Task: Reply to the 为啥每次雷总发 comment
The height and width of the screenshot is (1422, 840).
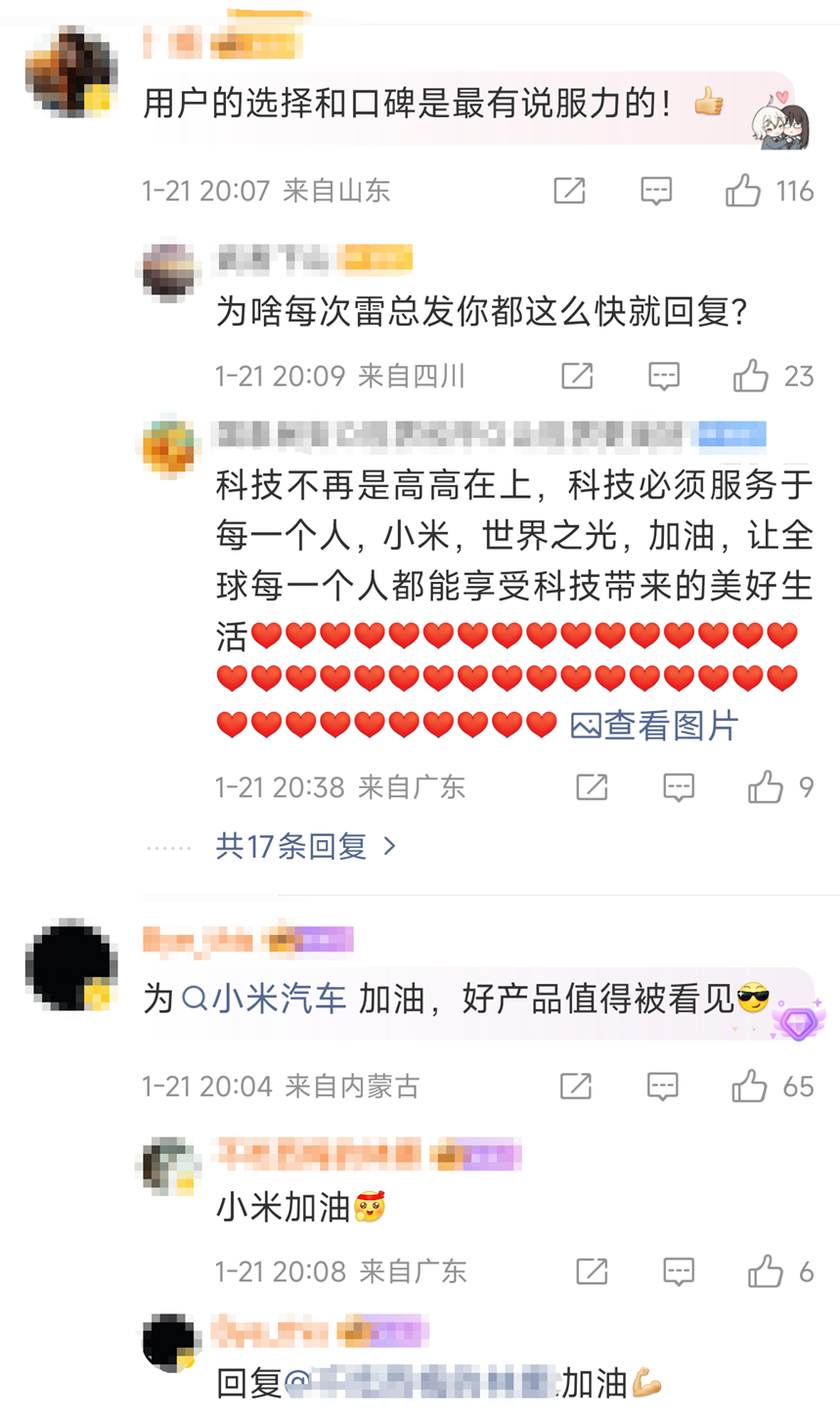Action: pos(664,376)
